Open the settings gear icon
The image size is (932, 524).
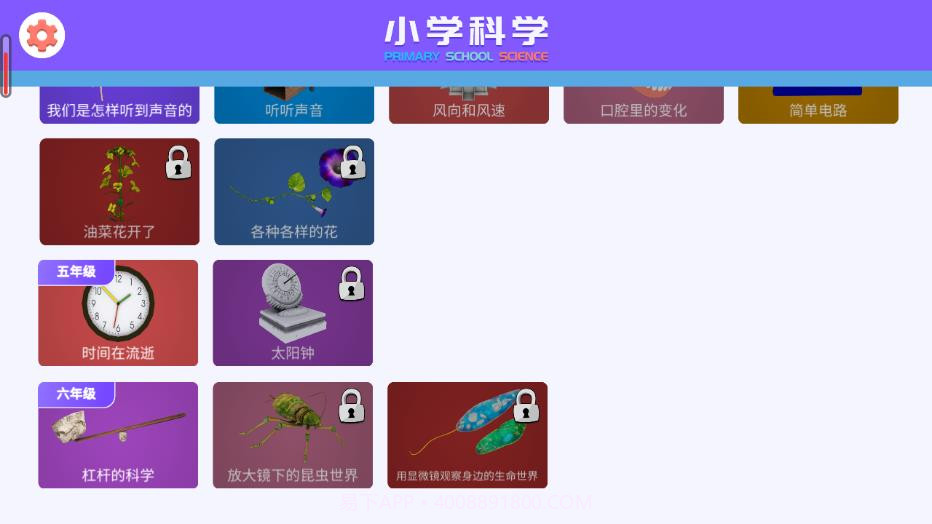point(42,36)
